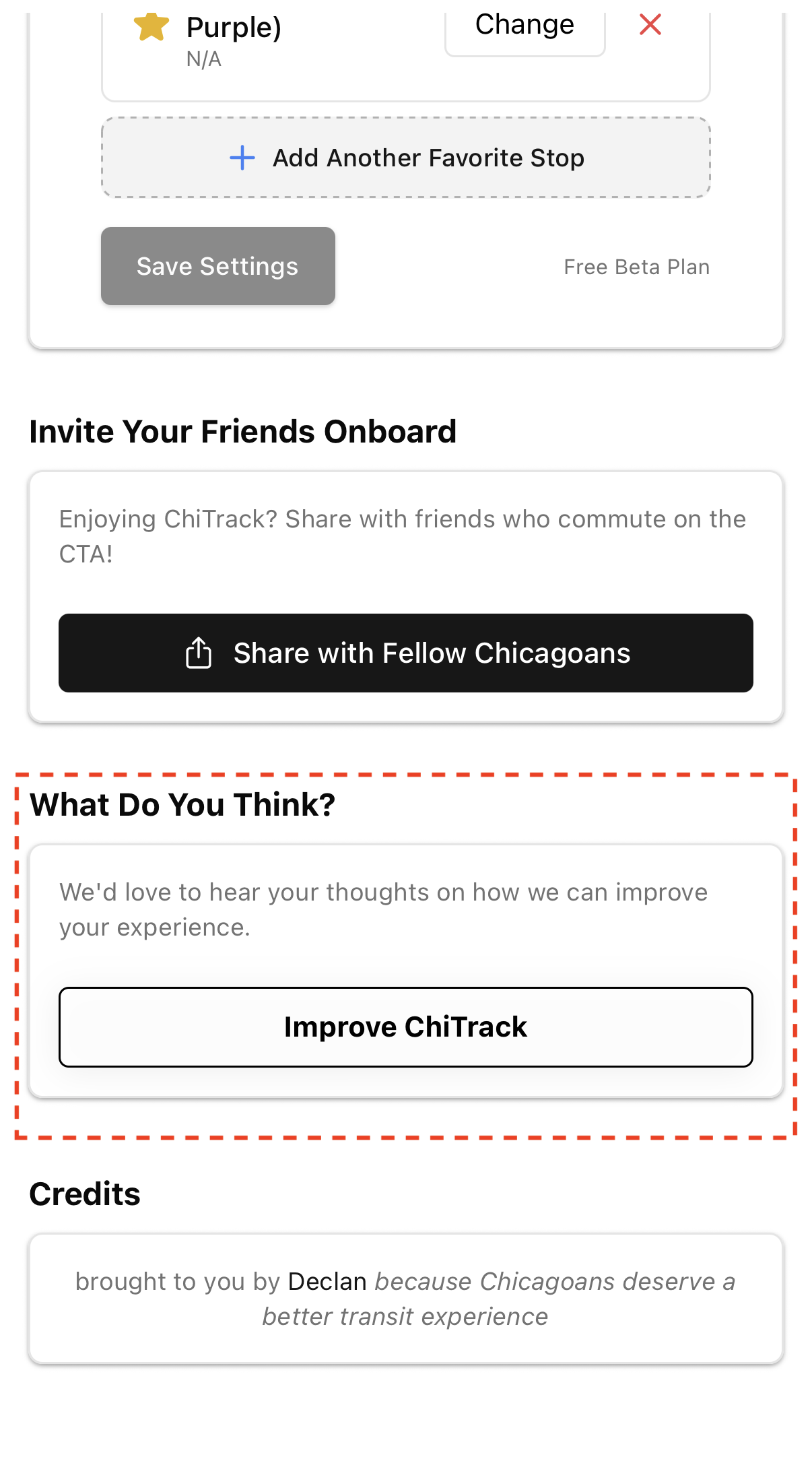Tap the Change button for the Purple stop
This screenshot has height=1463, width=812.
click(525, 28)
